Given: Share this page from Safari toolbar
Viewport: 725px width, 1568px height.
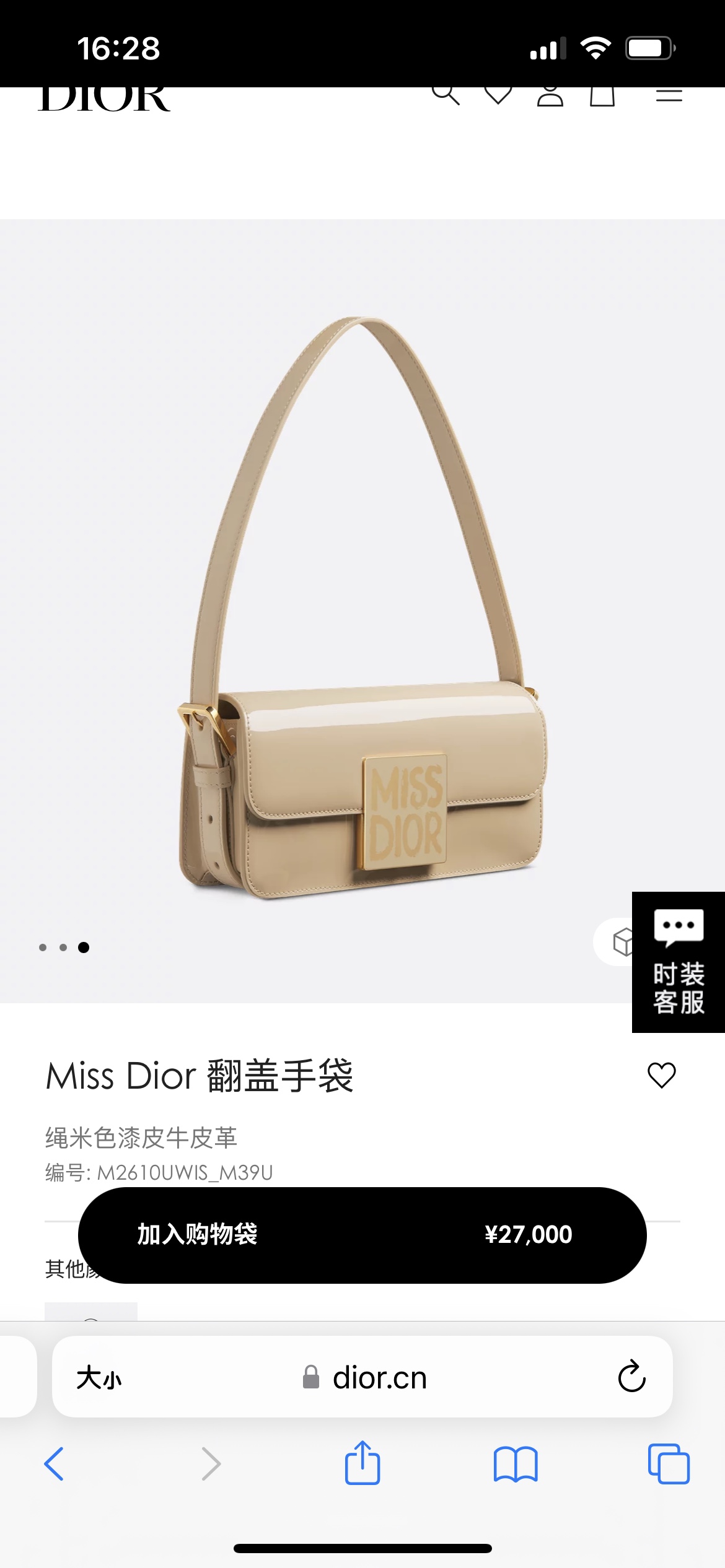Looking at the screenshot, I should pyautogui.click(x=362, y=1463).
